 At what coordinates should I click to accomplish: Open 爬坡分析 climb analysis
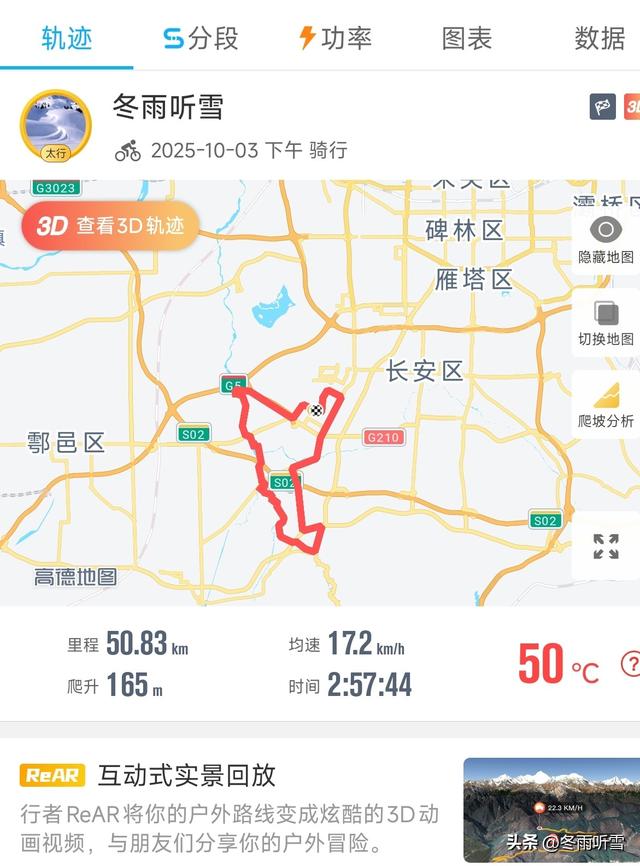pyautogui.click(x=606, y=404)
